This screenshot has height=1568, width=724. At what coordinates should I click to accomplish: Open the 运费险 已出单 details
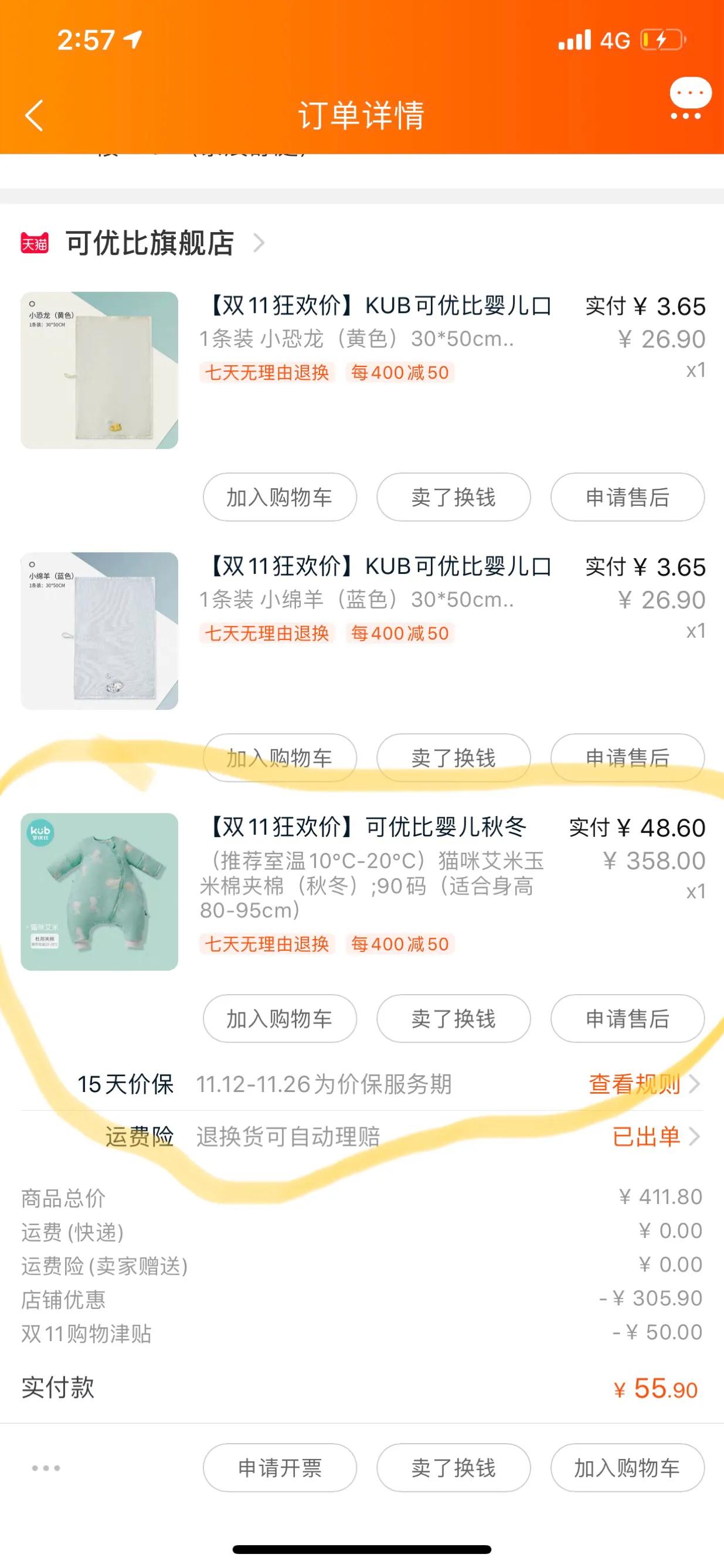coord(655,1137)
